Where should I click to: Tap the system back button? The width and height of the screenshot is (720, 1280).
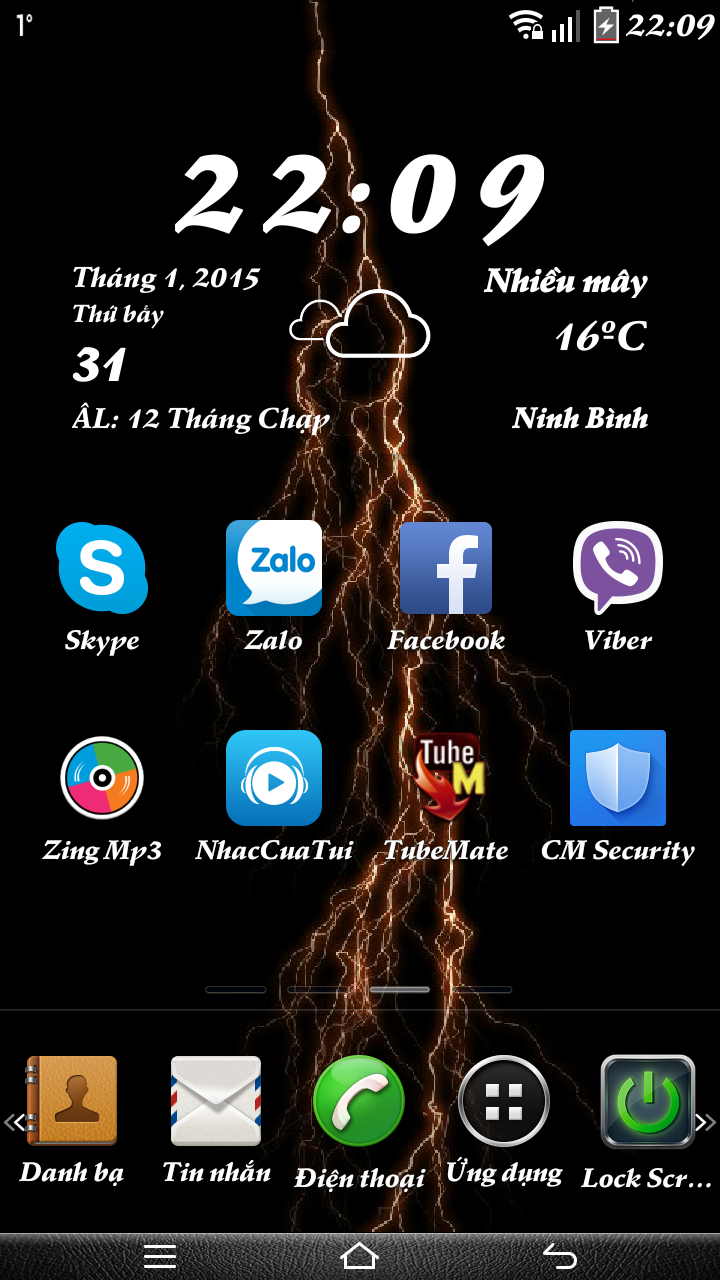click(x=559, y=1255)
